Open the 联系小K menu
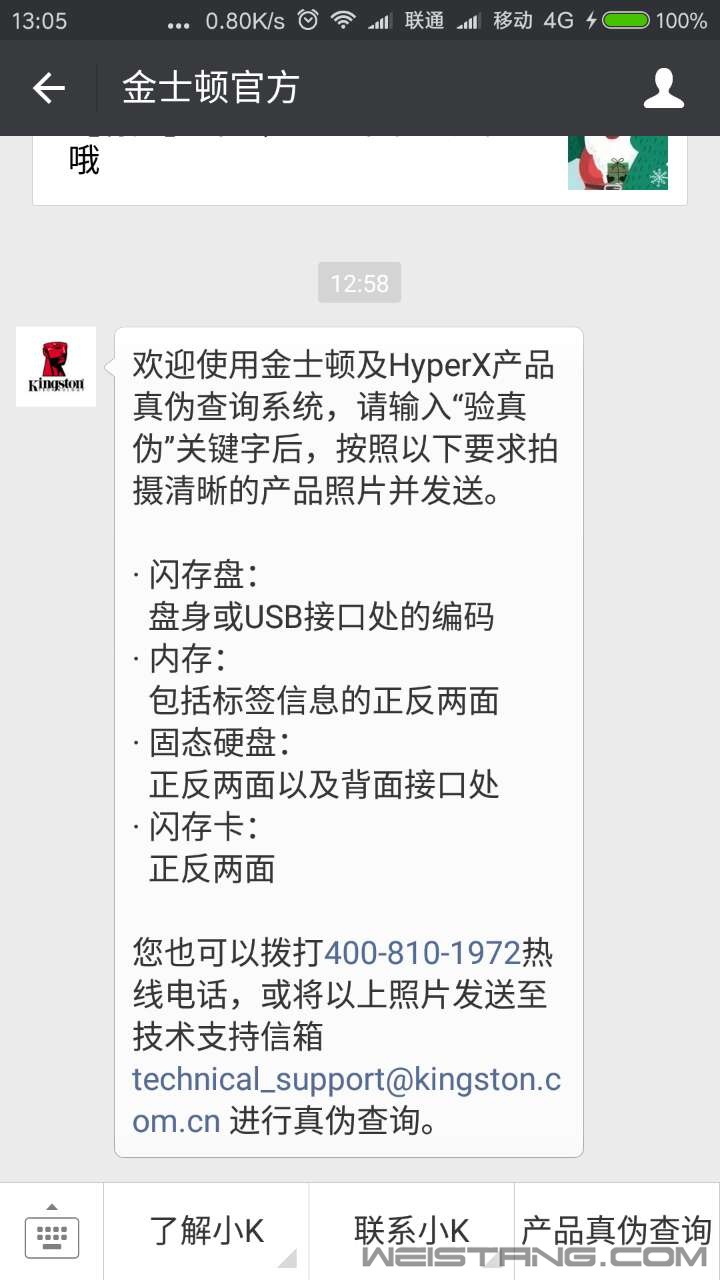 click(411, 1232)
